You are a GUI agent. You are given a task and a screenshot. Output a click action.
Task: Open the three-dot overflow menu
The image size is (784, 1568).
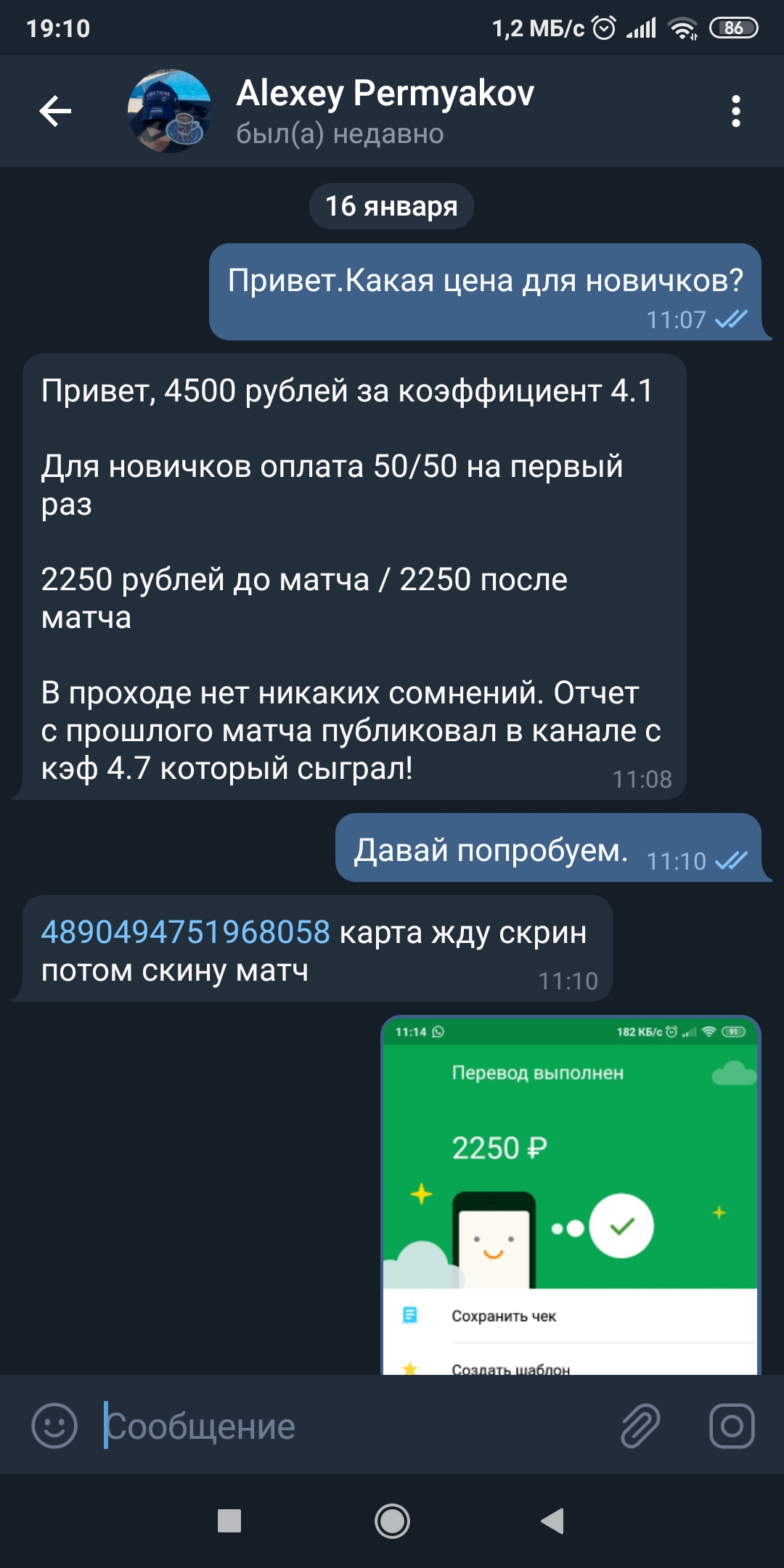736,111
